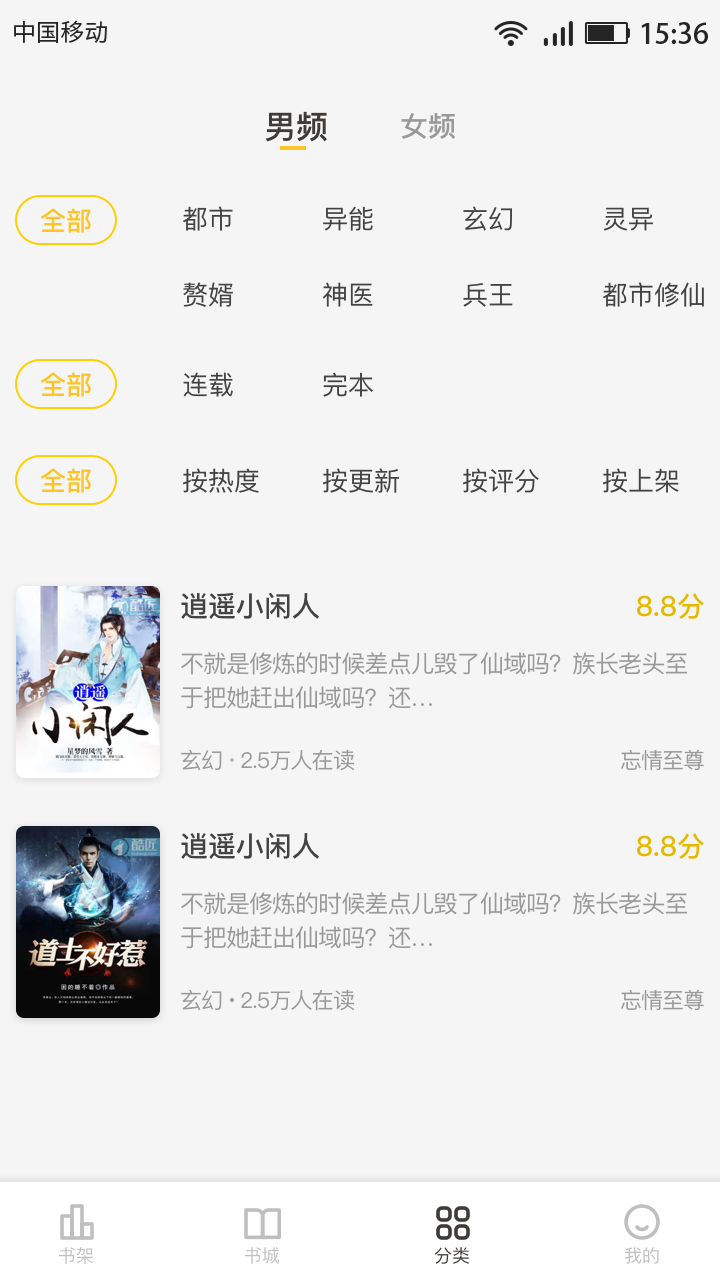Screen dimensions: 720x1280
Task: Select the 玄幻 genre filter
Action: click(489, 220)
